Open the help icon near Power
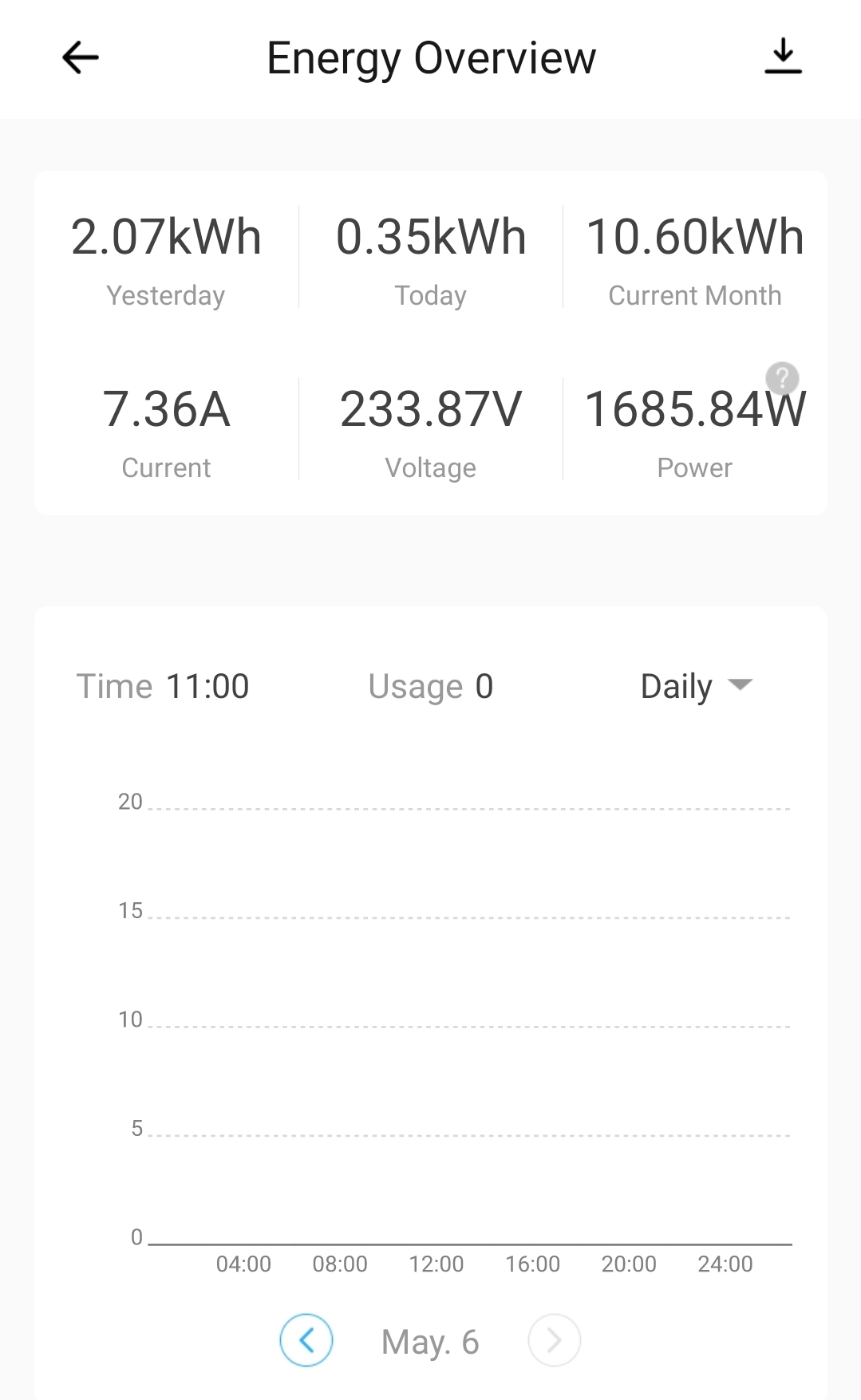Image resolution: width=861 pixels, height=1400 pixels. pos(782,378)
